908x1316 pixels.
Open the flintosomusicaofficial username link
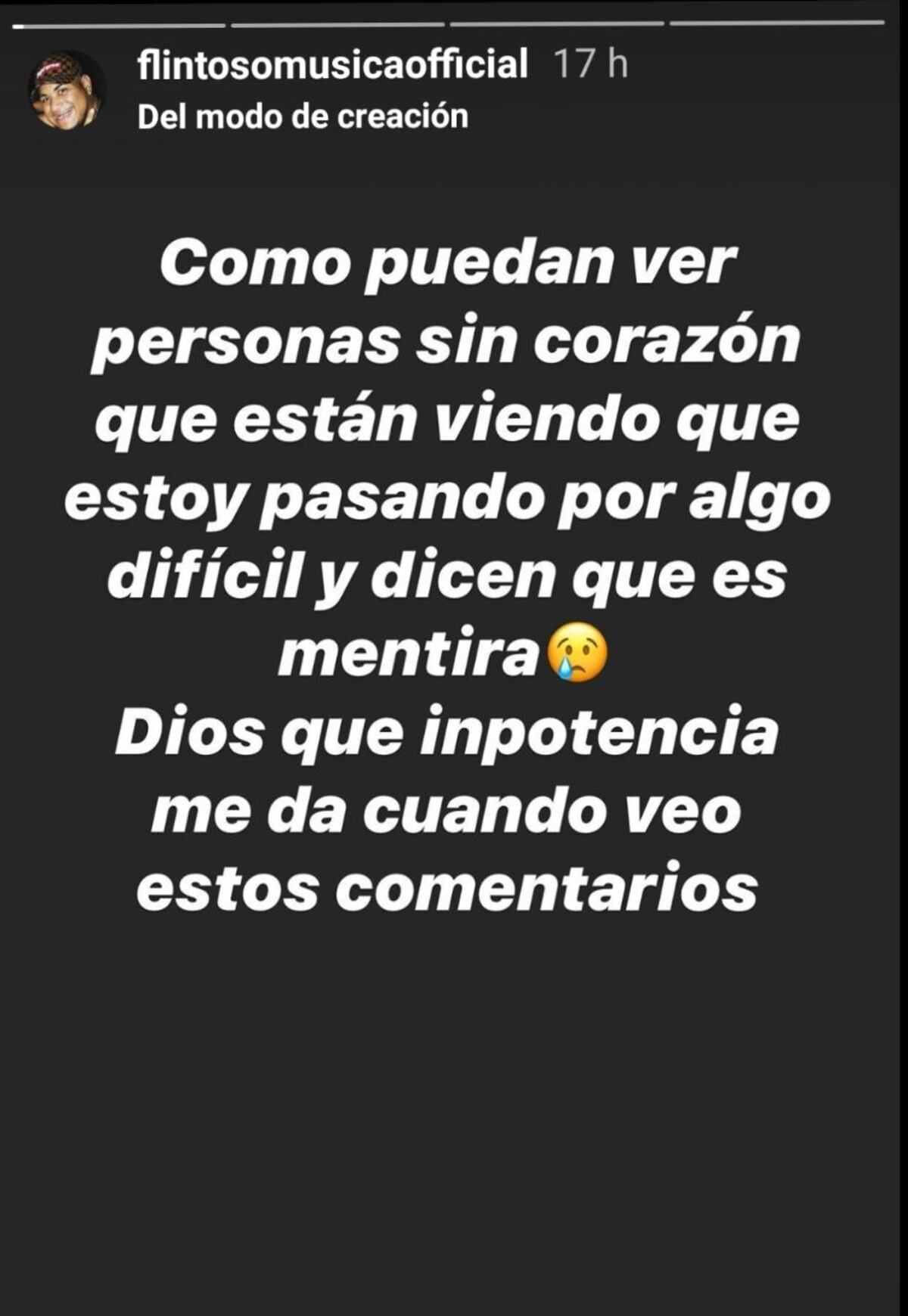(333, 64)
